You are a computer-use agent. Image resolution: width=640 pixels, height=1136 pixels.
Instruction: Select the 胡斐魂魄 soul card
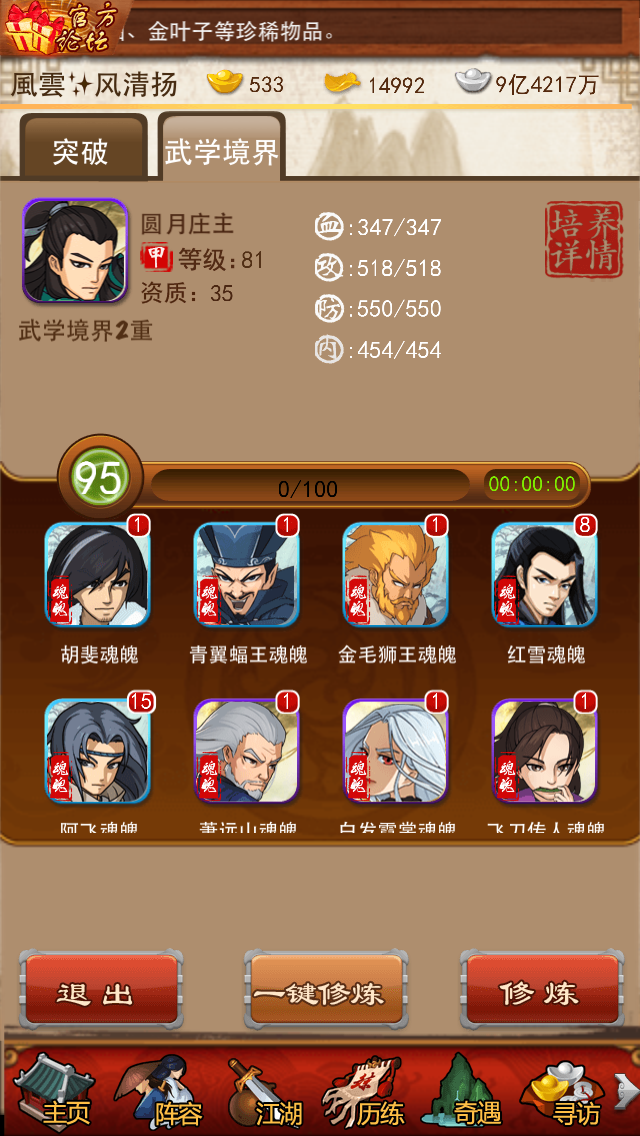coord(97,576)
